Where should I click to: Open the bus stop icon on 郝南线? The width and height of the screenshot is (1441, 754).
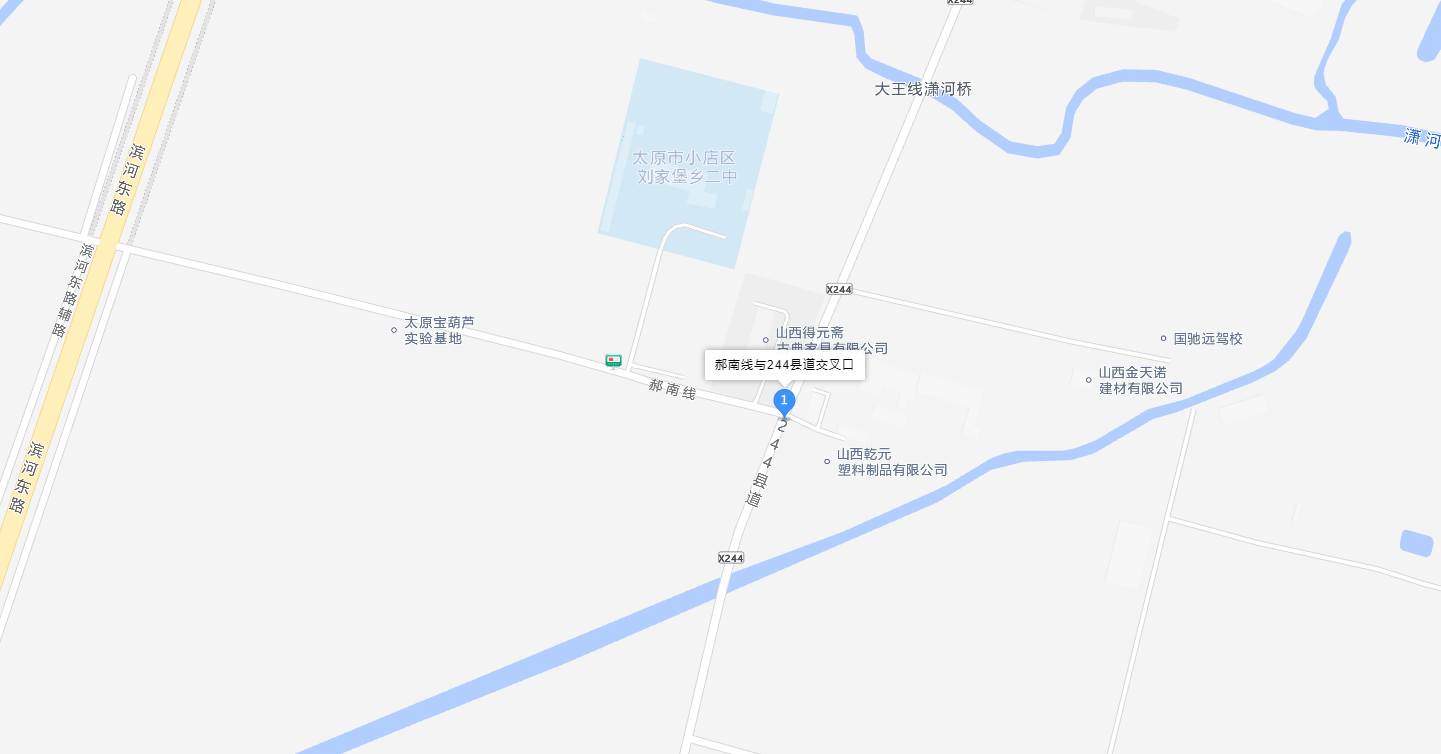point(613,361)
